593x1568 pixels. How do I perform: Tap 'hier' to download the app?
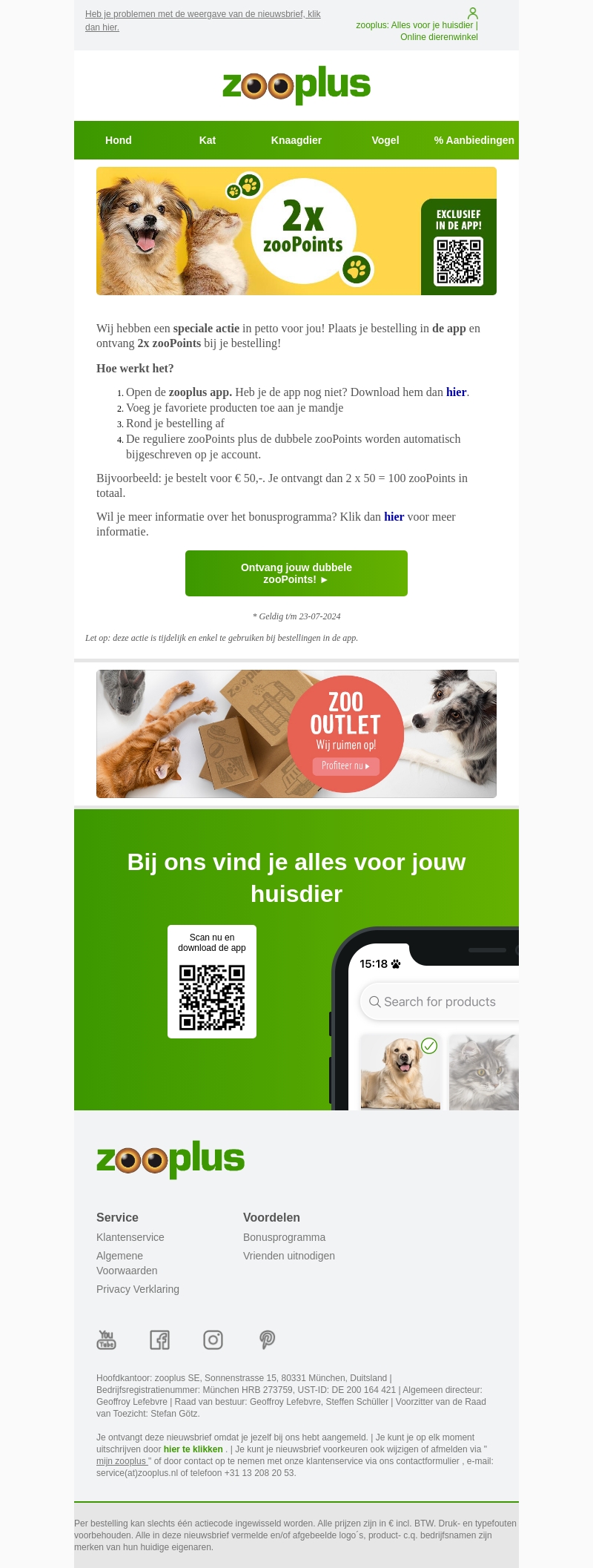456,392
